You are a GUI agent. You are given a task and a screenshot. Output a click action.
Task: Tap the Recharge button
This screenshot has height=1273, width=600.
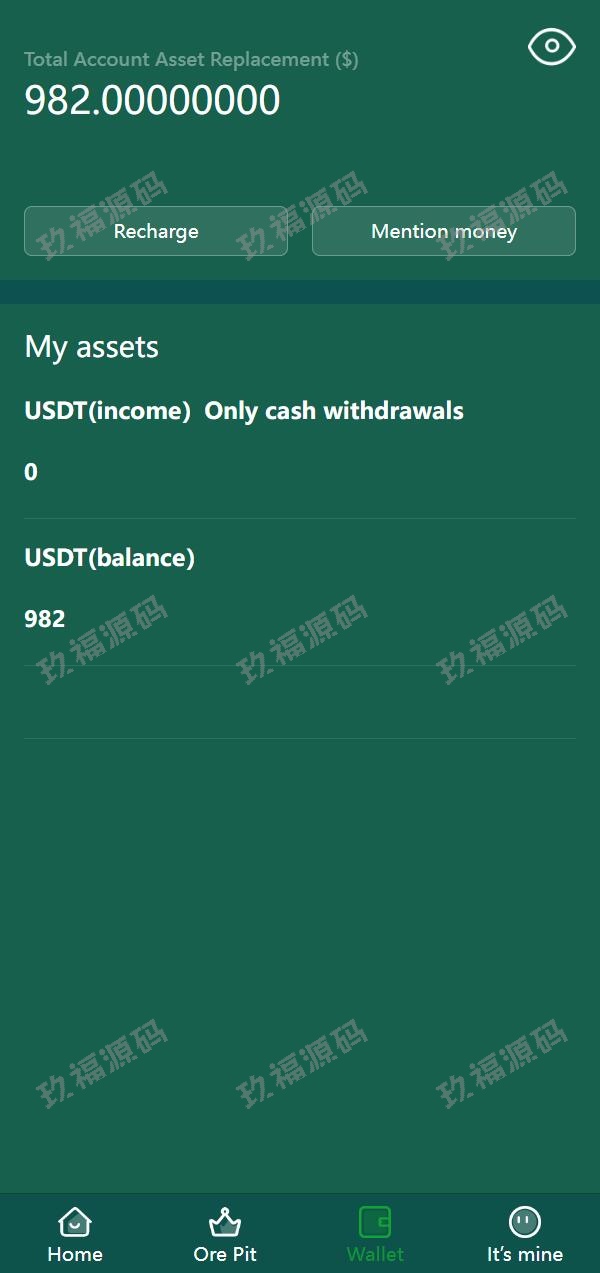[156, 231]
